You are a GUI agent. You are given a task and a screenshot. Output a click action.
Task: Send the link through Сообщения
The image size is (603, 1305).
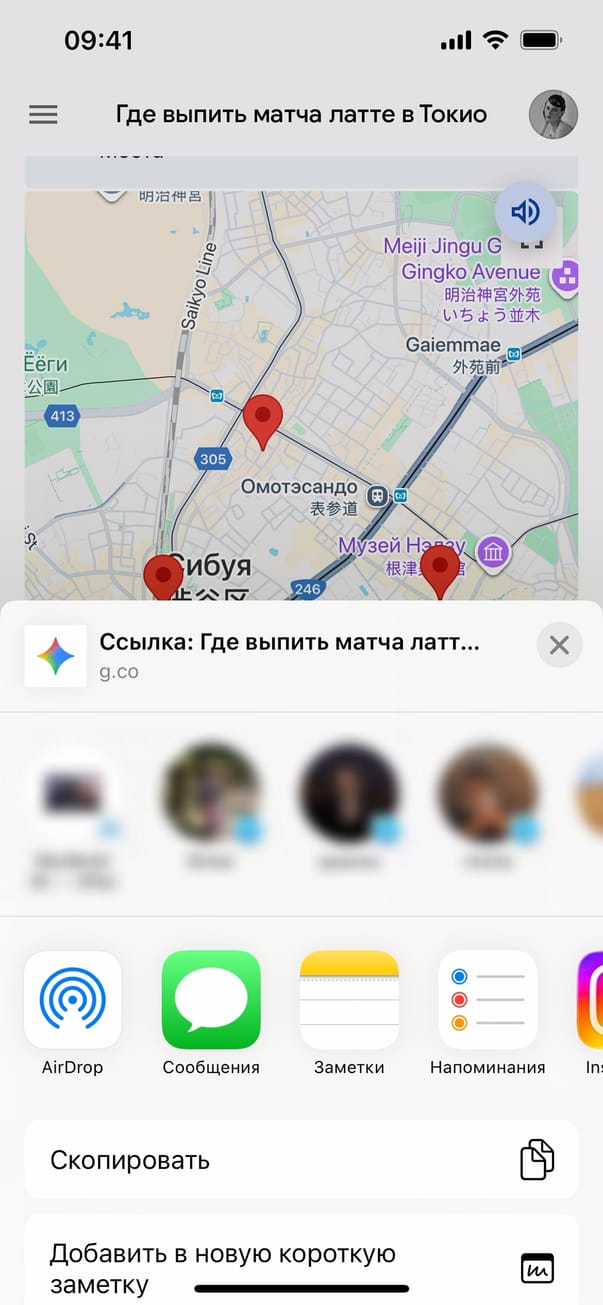click(x=211, y=999)
